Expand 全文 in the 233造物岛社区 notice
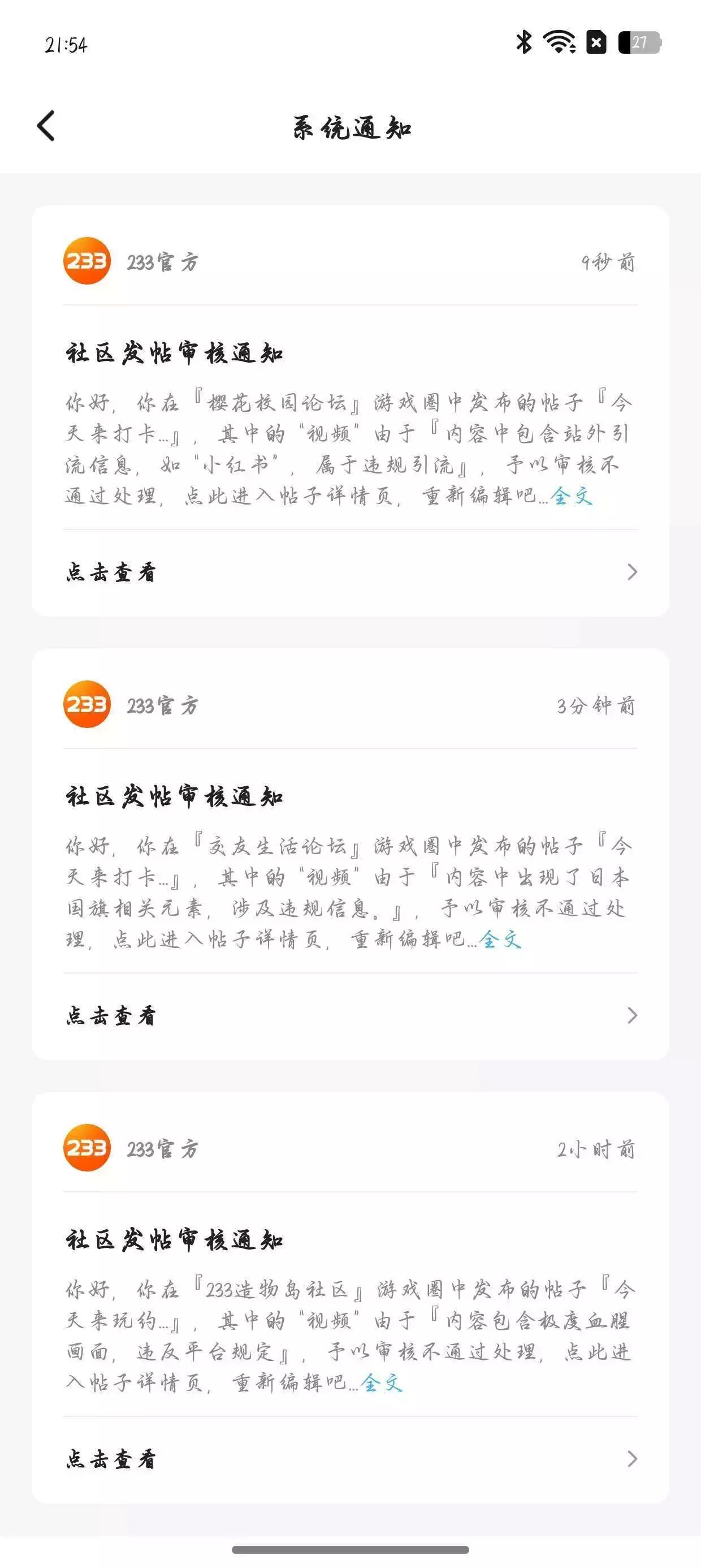 [382, 1382]
